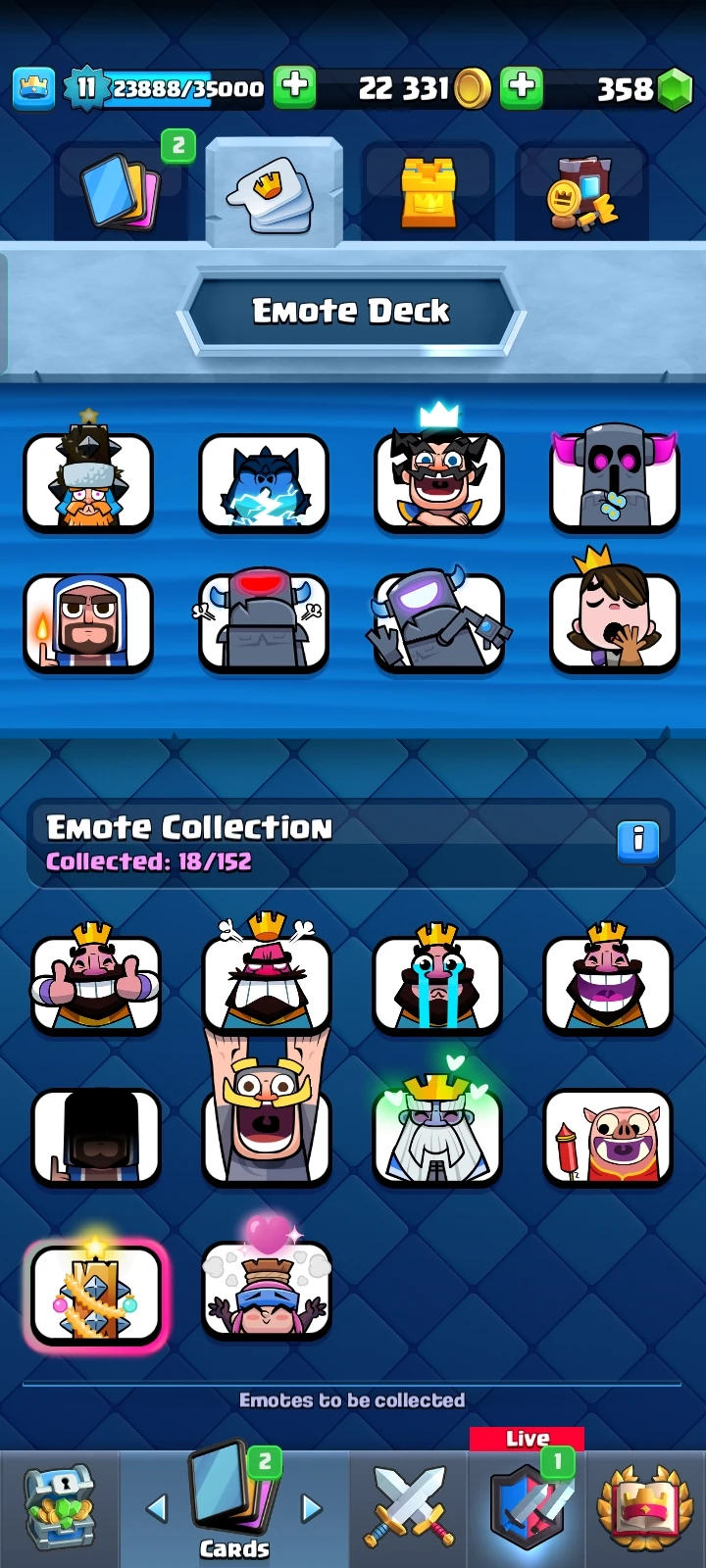Open the highlighted new banner emote
The height and width of the screenshot is (1568, 706).
pos(96,1294)
